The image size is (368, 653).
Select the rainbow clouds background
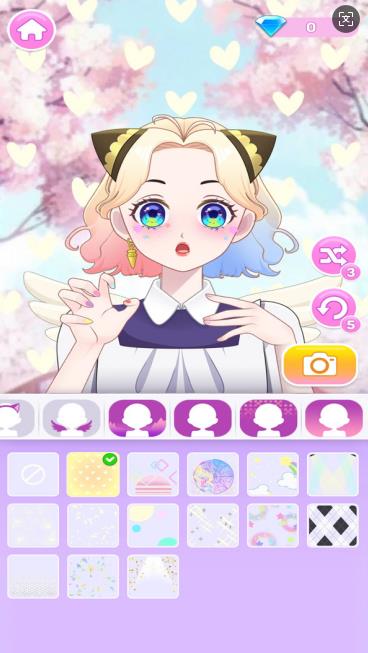coord(273,474)
